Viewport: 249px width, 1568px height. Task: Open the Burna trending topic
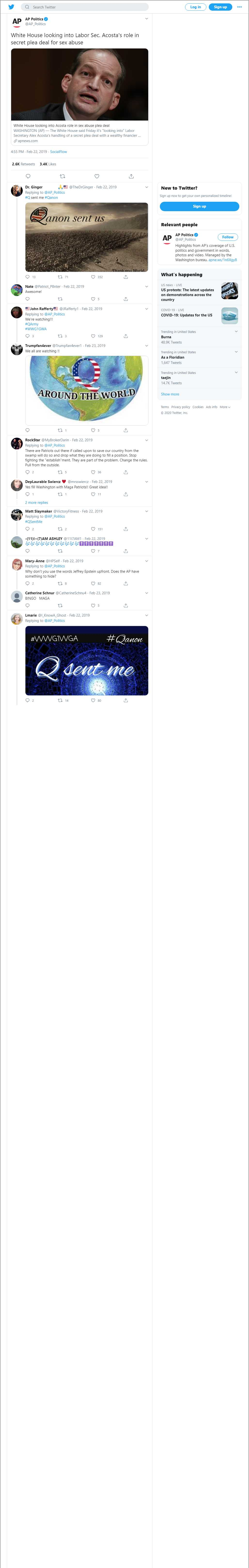[x=166, y=337]
